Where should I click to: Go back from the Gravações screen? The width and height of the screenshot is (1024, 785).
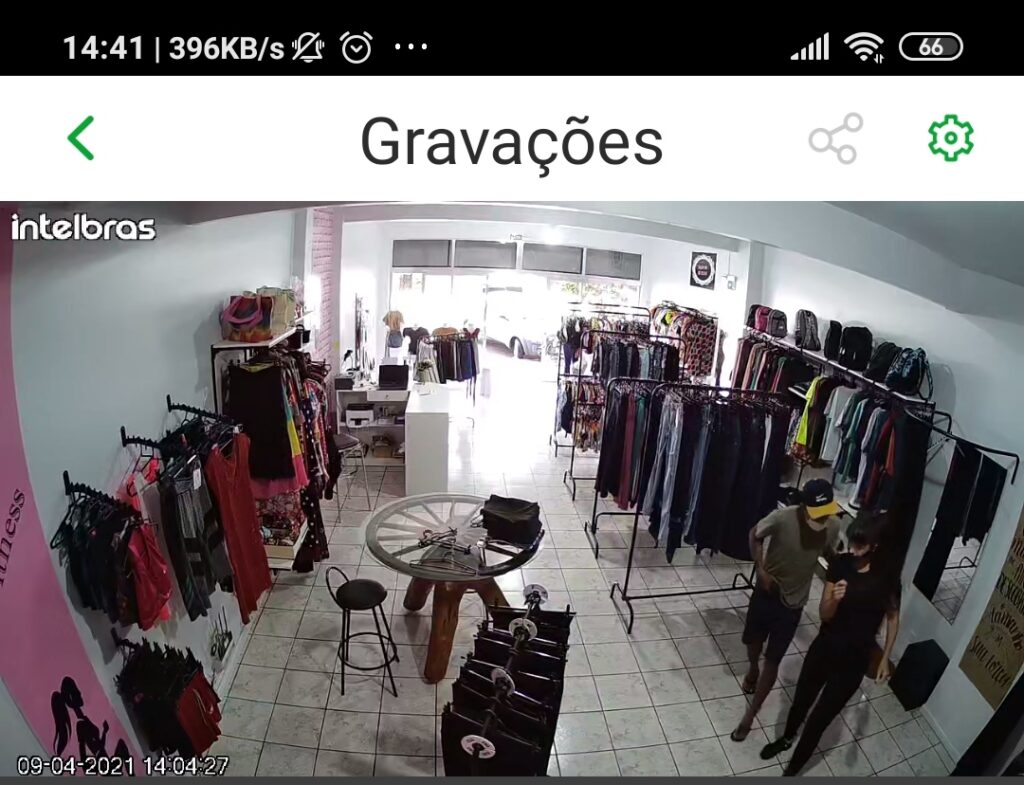point(81,138)
